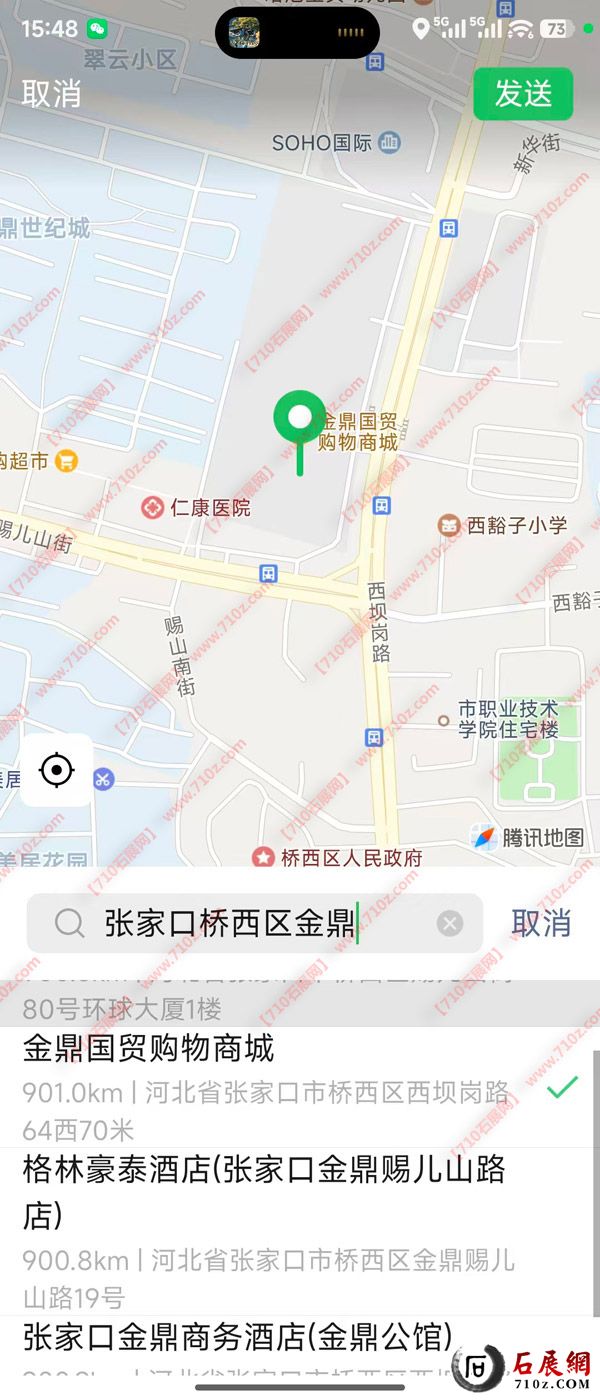Clear the search text with the X icon

click(450, 923)
